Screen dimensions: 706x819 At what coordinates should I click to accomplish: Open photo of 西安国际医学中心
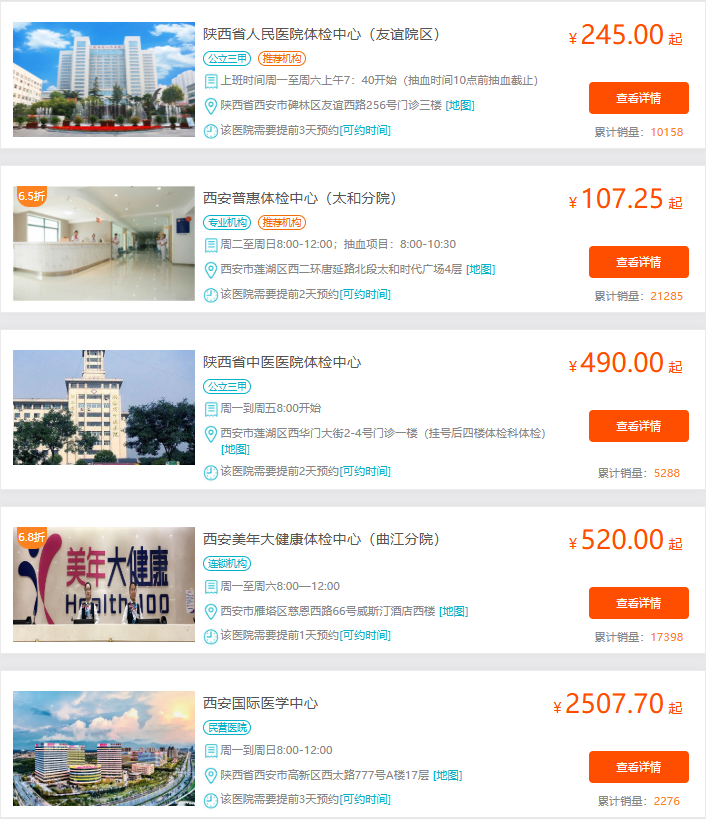click(104, 748)
